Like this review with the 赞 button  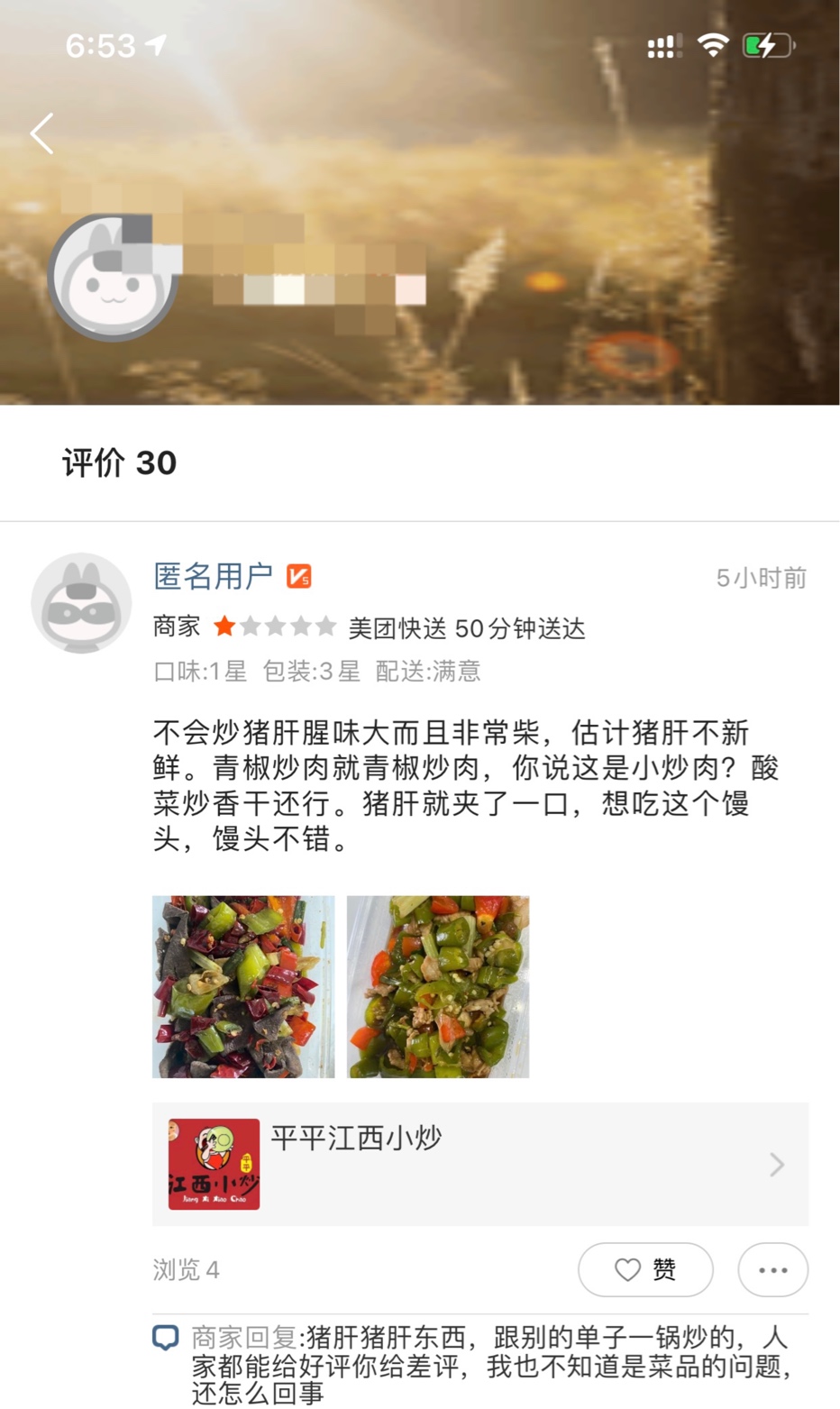pyautogui.click(x=645, y=1269)
